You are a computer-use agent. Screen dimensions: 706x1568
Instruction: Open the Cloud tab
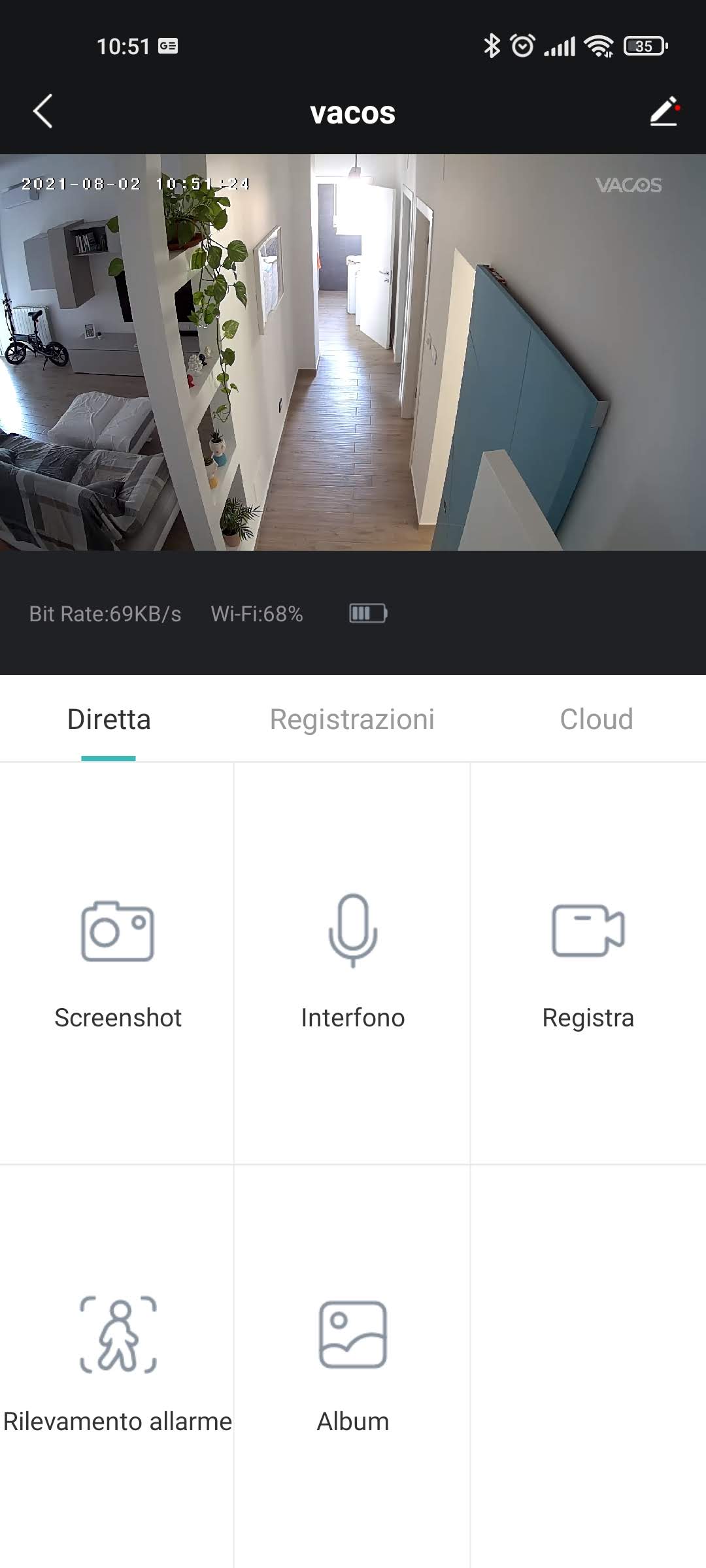click(596, 719)
